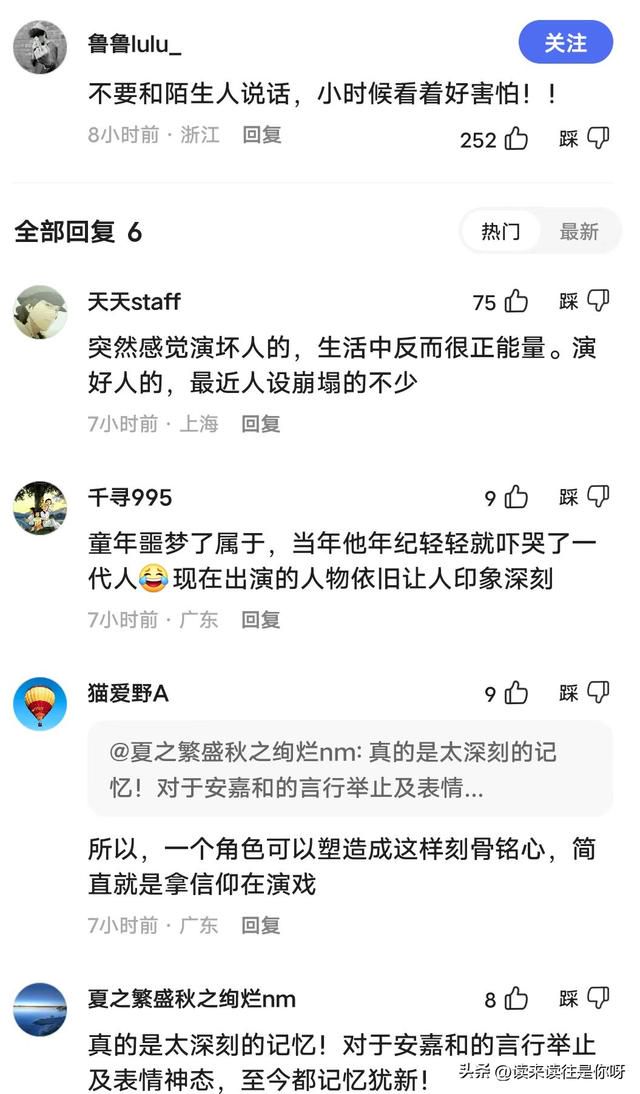Reply to 猫爱野A's comment
The width and height of the screenshot is (640, 1094).
click(261, 925)
